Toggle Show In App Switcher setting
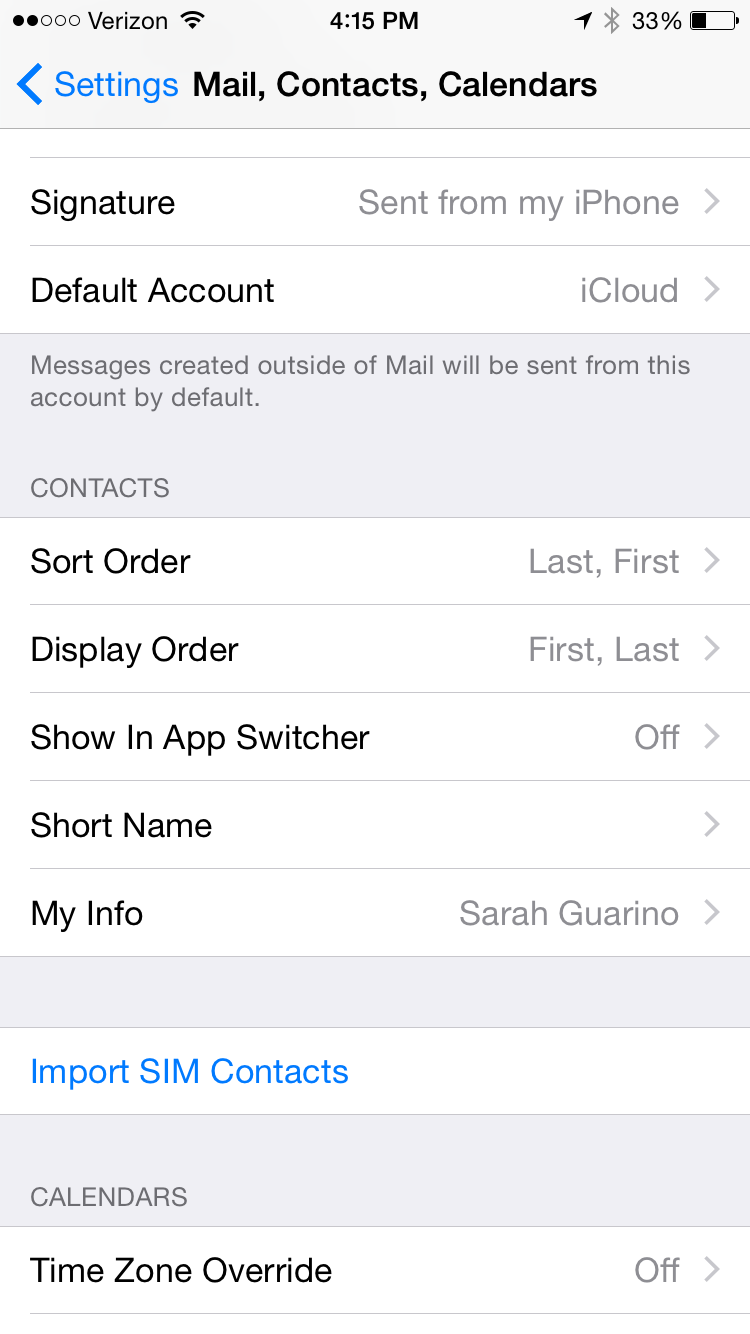 point(375,737)
